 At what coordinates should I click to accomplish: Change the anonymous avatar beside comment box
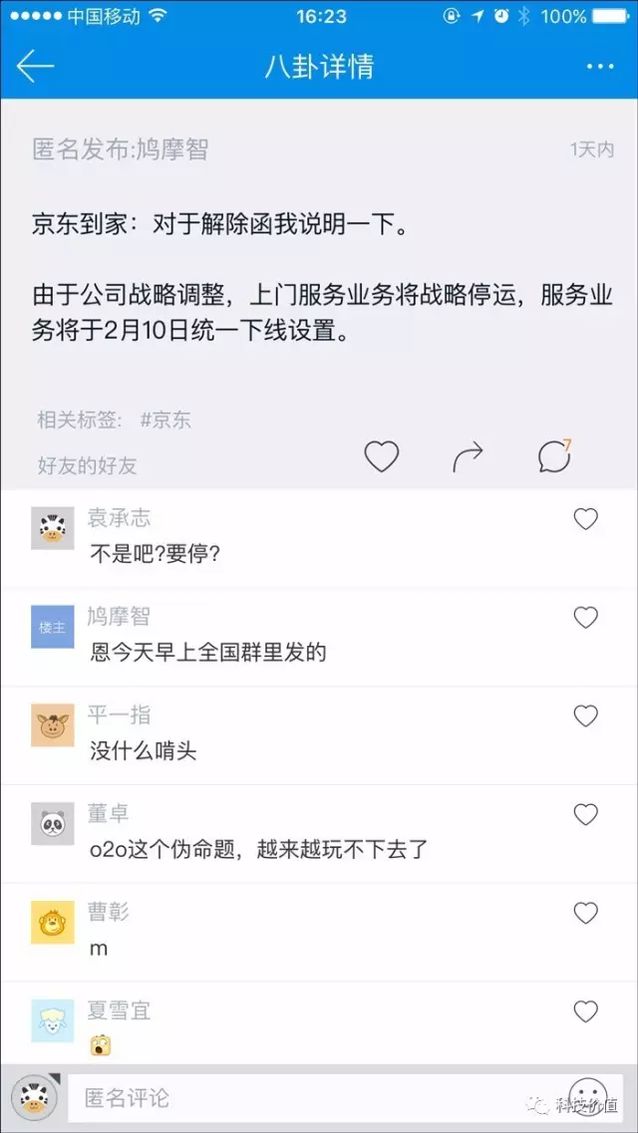[34, 1098]
